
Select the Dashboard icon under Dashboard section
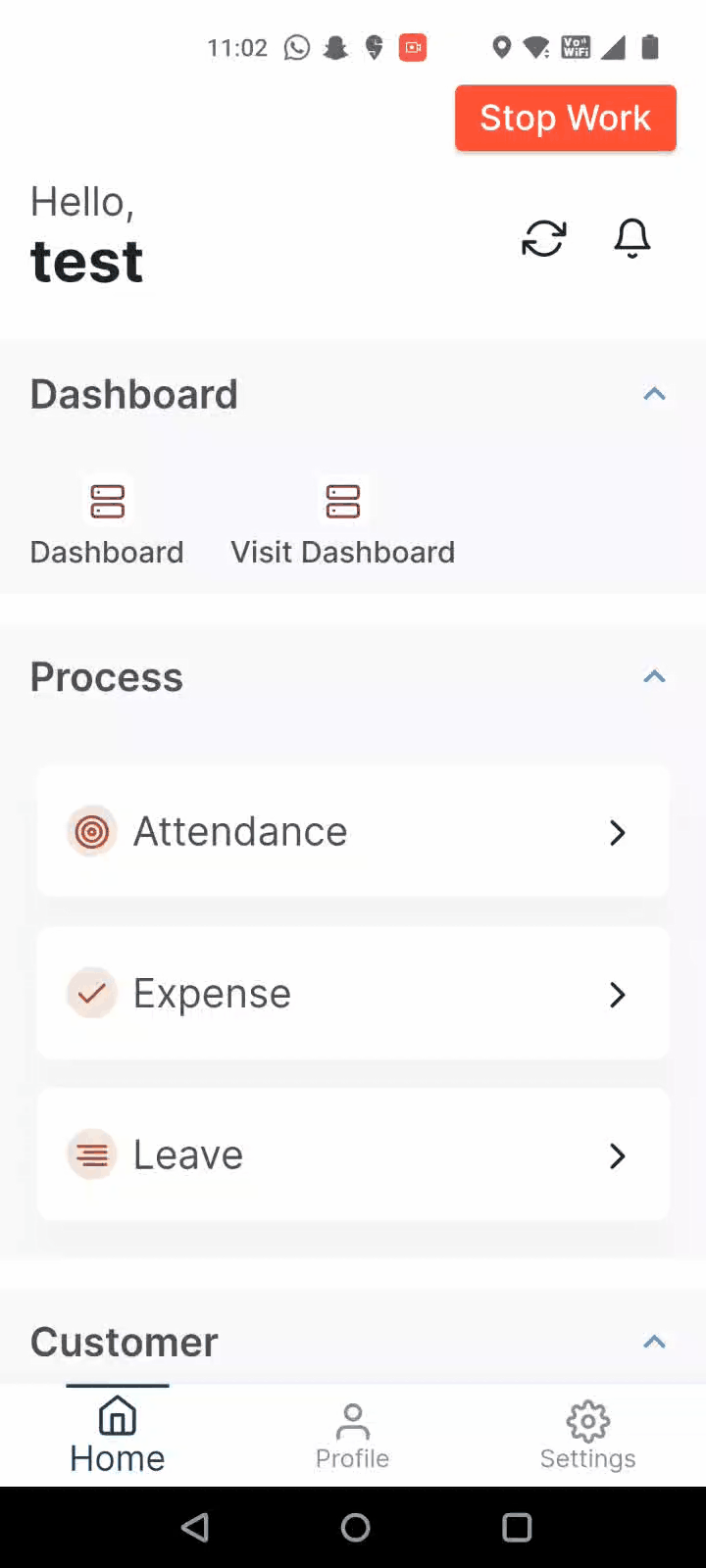tap(107, 502)
